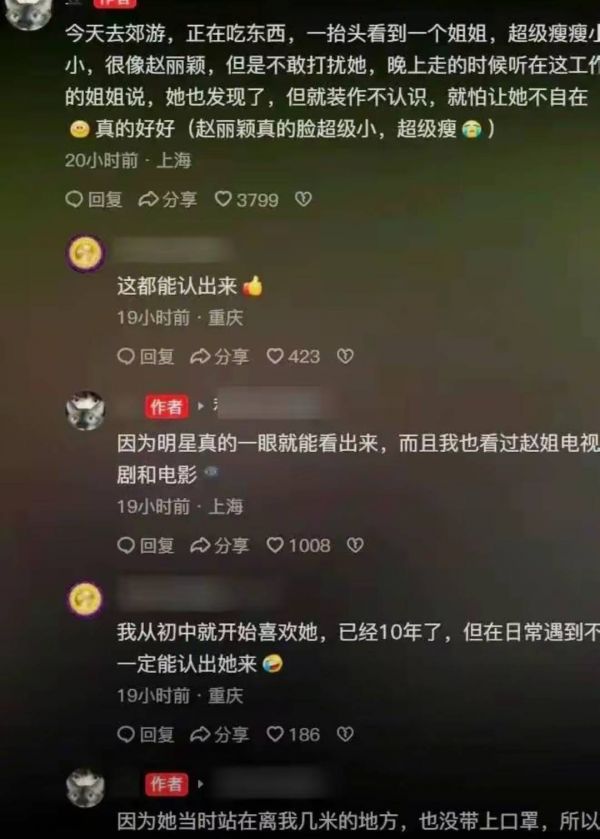Dislike the post with 3799 likes
The image size is (600, 839).
point(302,199)
